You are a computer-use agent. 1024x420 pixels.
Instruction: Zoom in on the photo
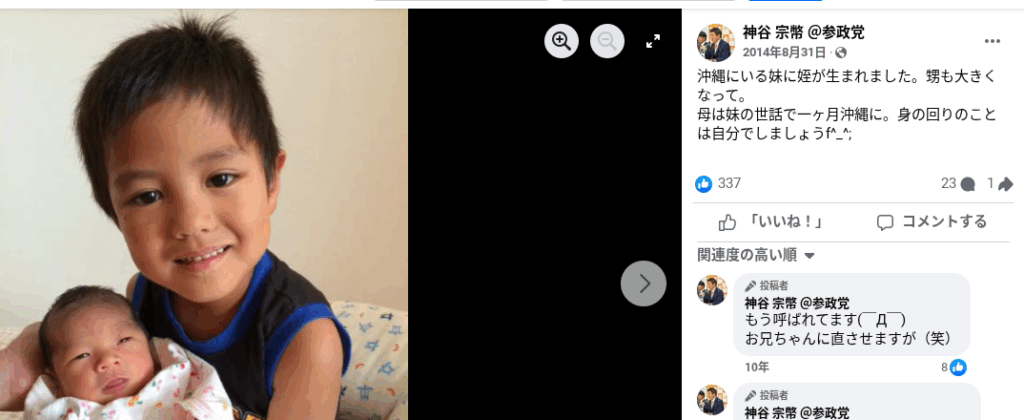562,41
